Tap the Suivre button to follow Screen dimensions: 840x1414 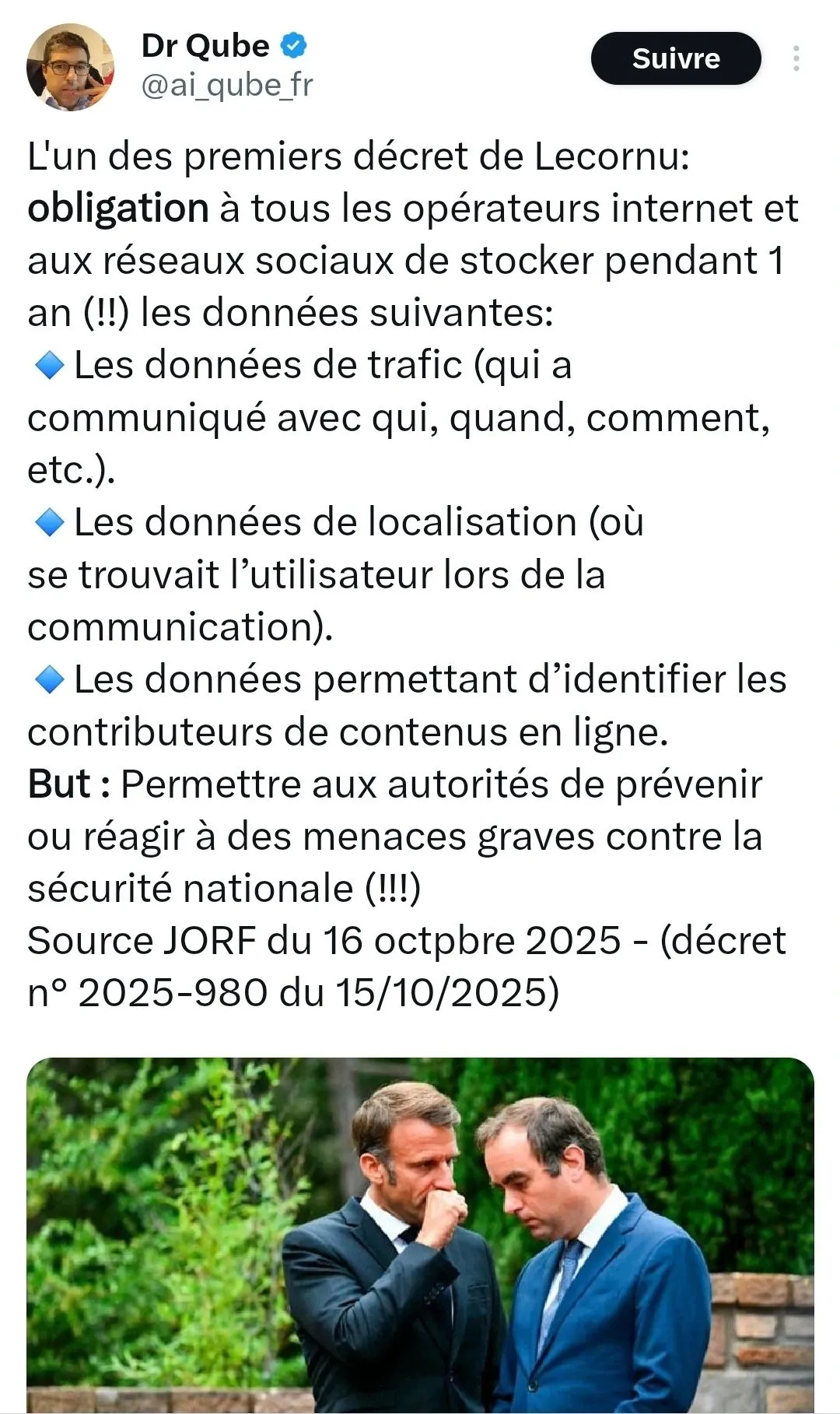point(675,58)
